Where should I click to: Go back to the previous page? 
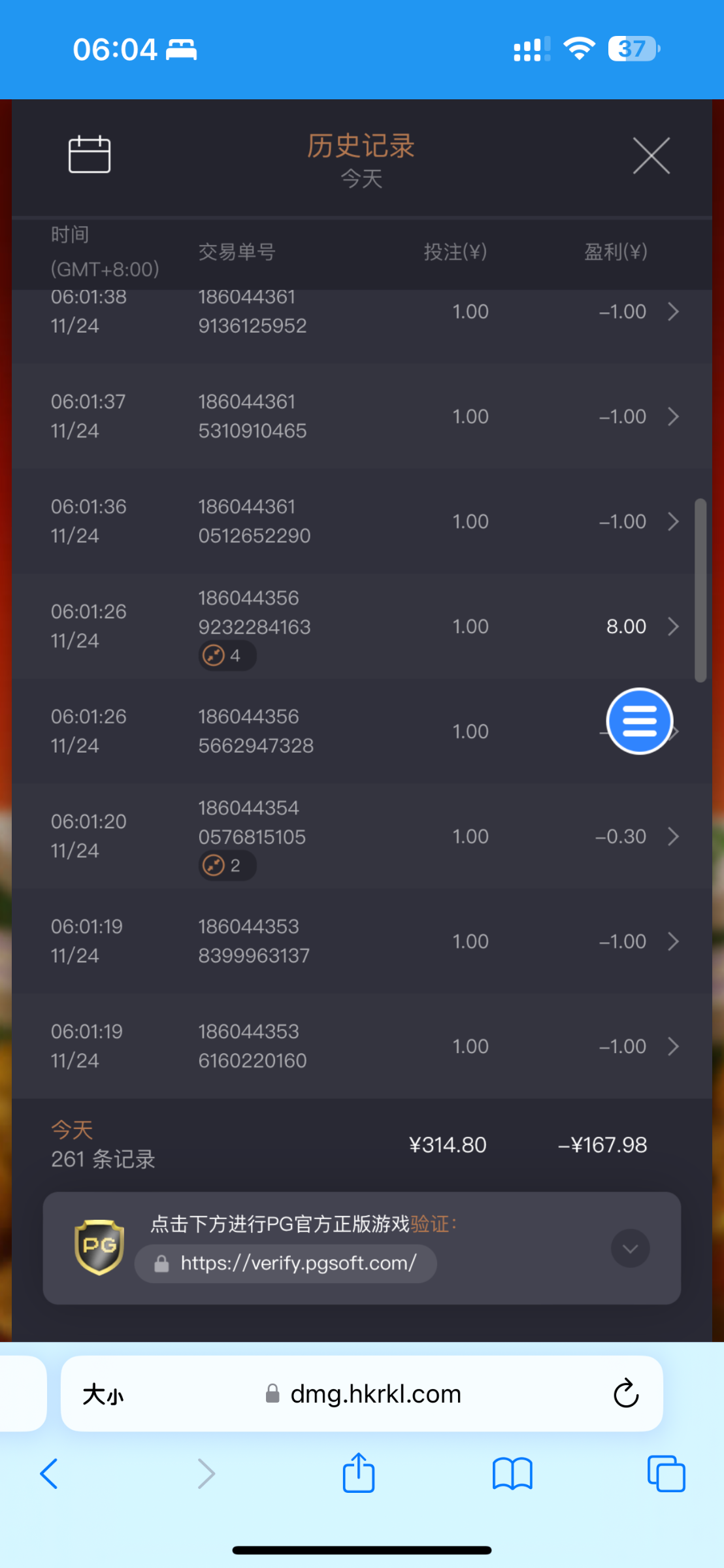[x=49, y=1474]
